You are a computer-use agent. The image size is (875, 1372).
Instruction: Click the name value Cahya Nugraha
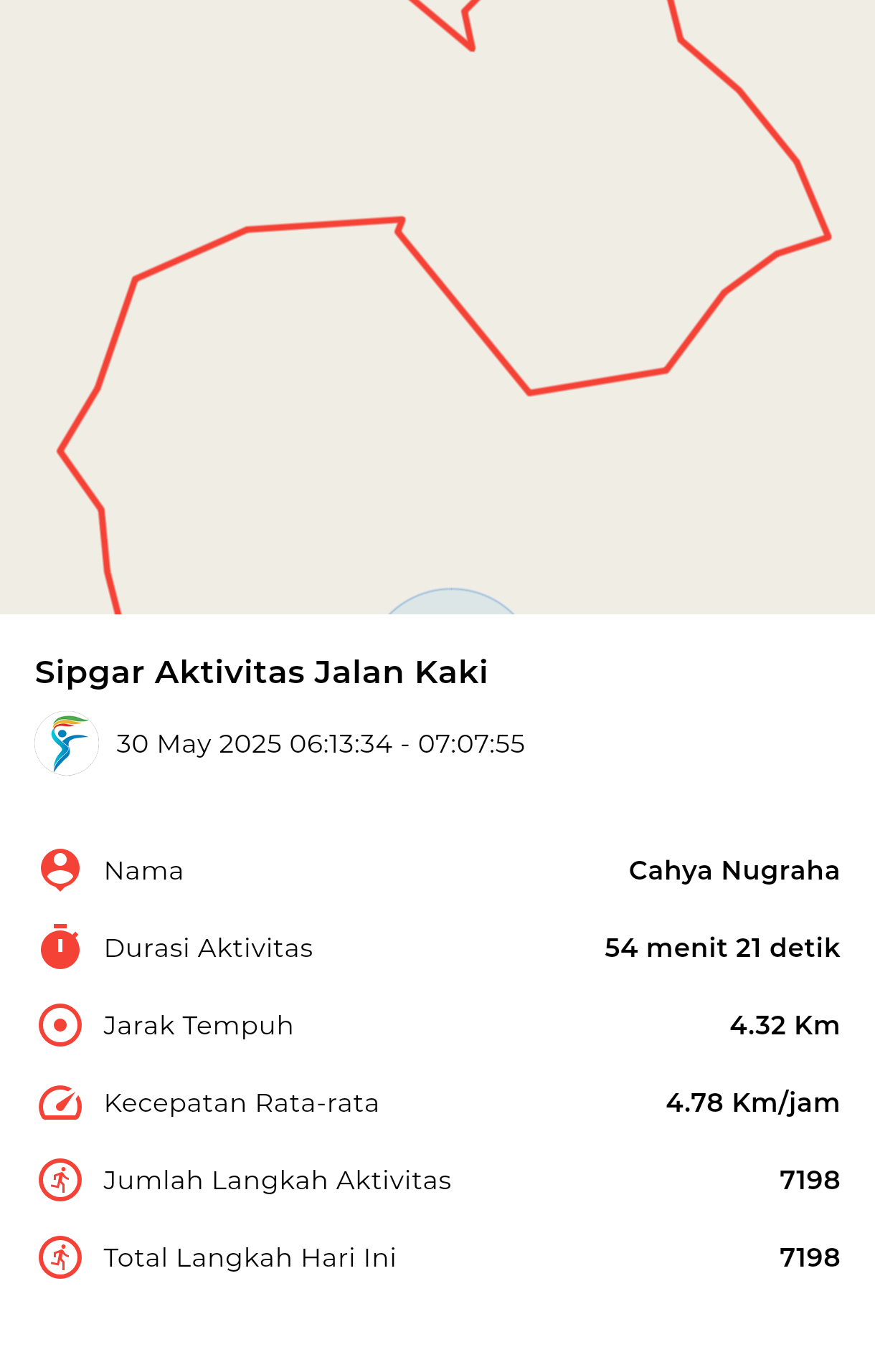coord(734,870)
